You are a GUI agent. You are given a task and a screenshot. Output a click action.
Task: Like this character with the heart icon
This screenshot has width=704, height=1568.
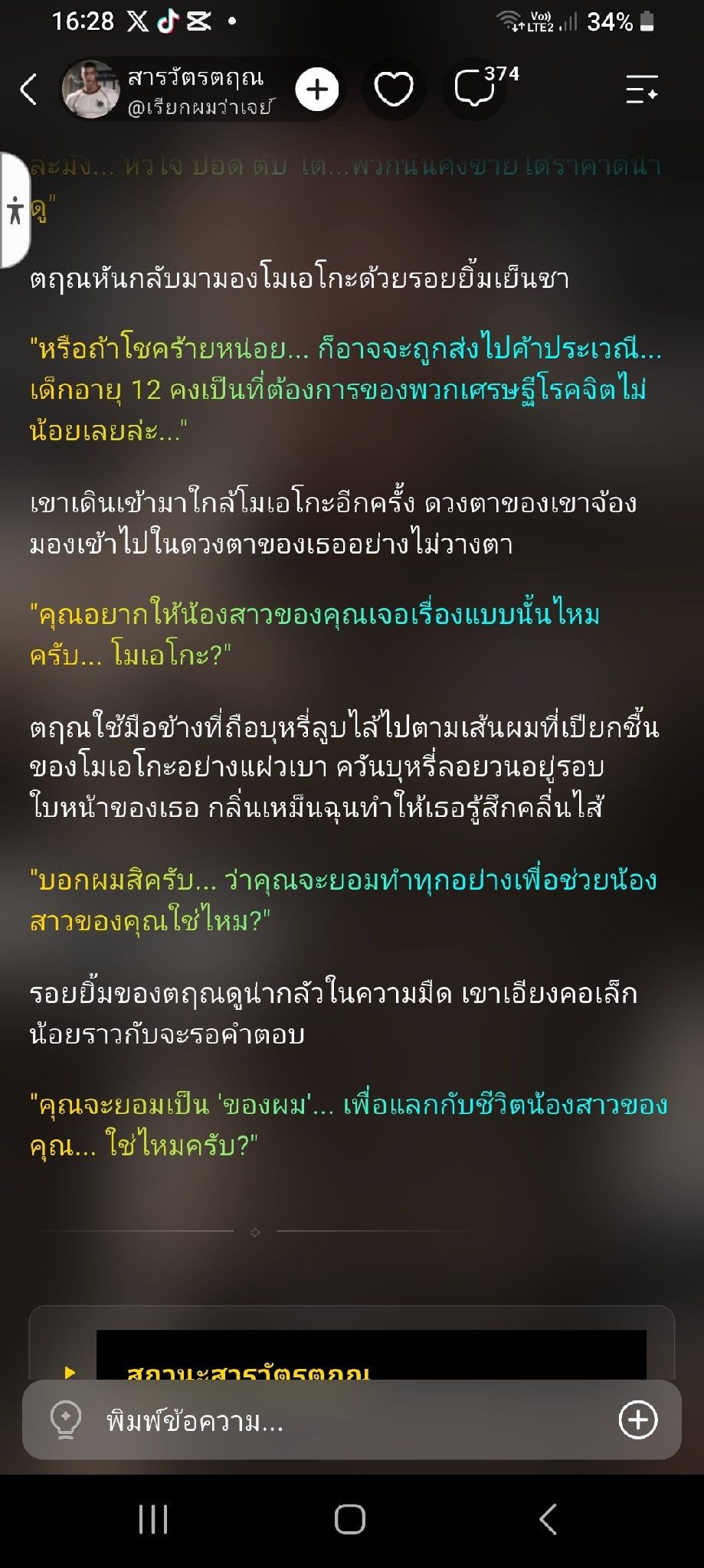pyautogui.click(x=393, y=90)
